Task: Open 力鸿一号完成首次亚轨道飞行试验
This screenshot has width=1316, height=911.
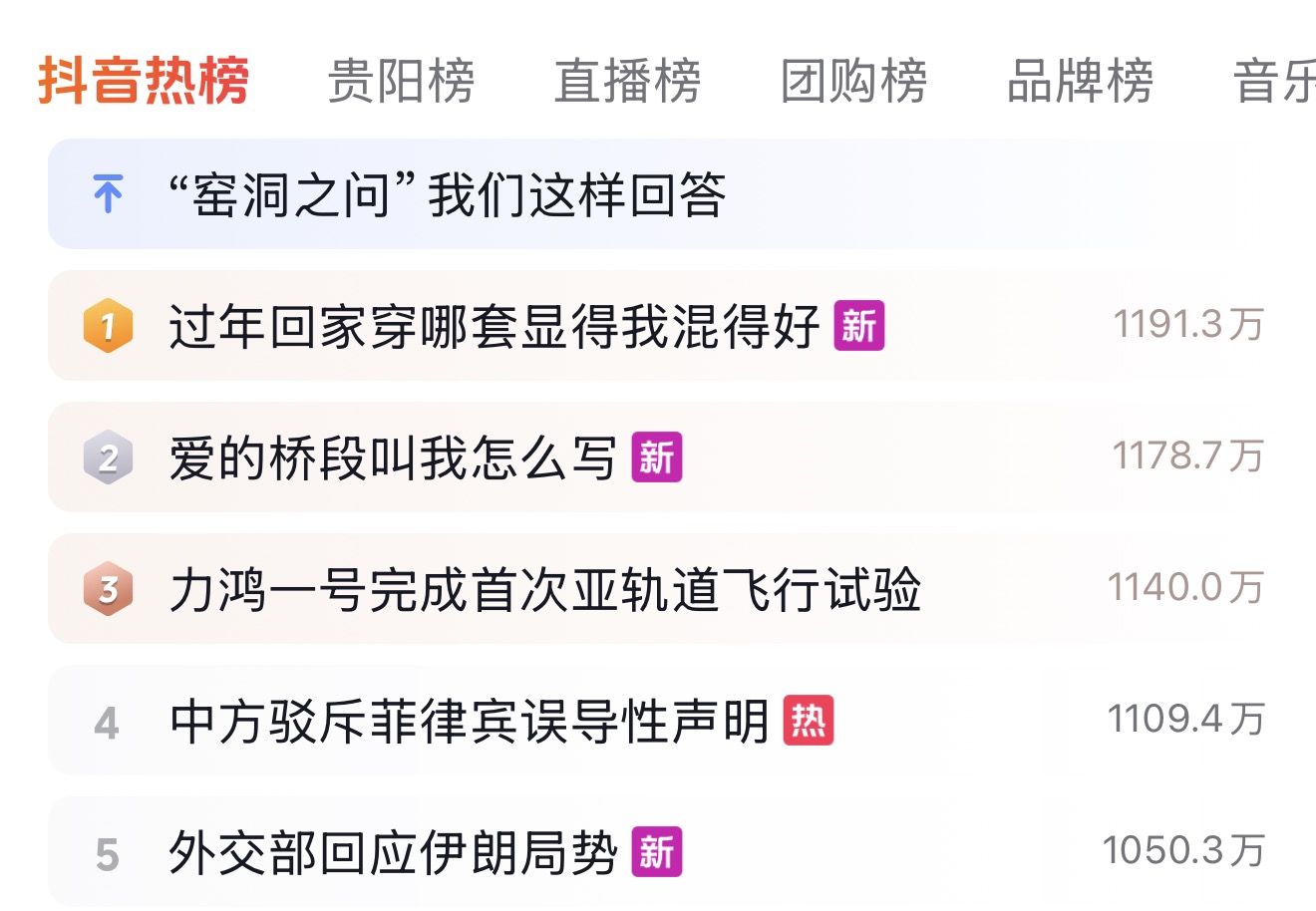Action: pos(545,589)
